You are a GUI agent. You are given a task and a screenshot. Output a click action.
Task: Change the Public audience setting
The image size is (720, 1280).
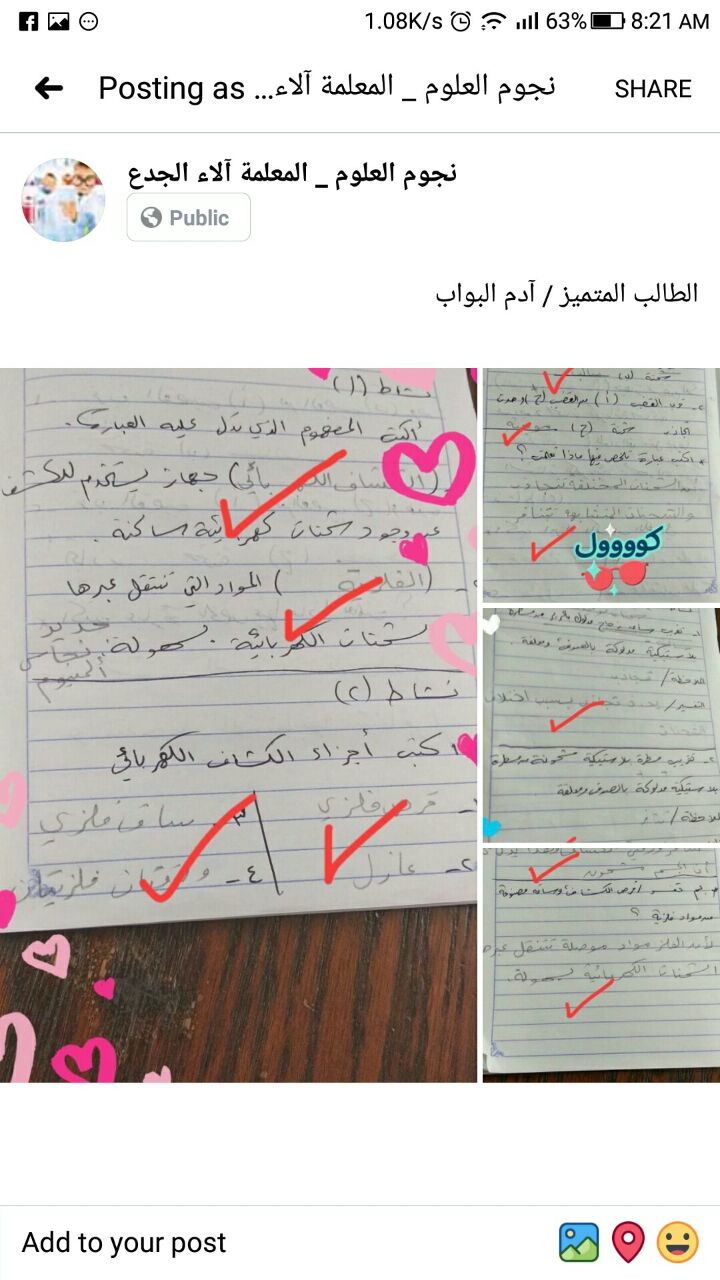tap(188, 218)
